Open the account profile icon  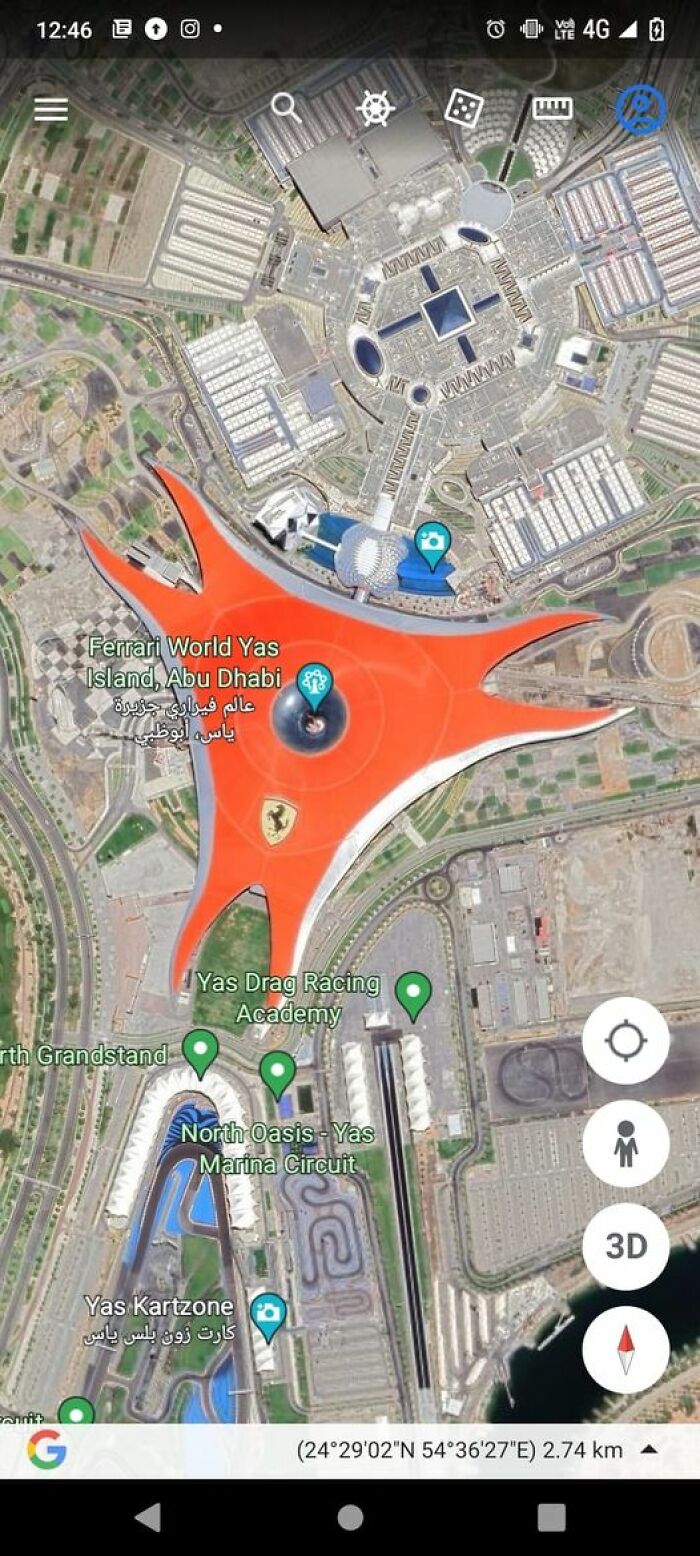pyautogui.click(x=641, y=109)
